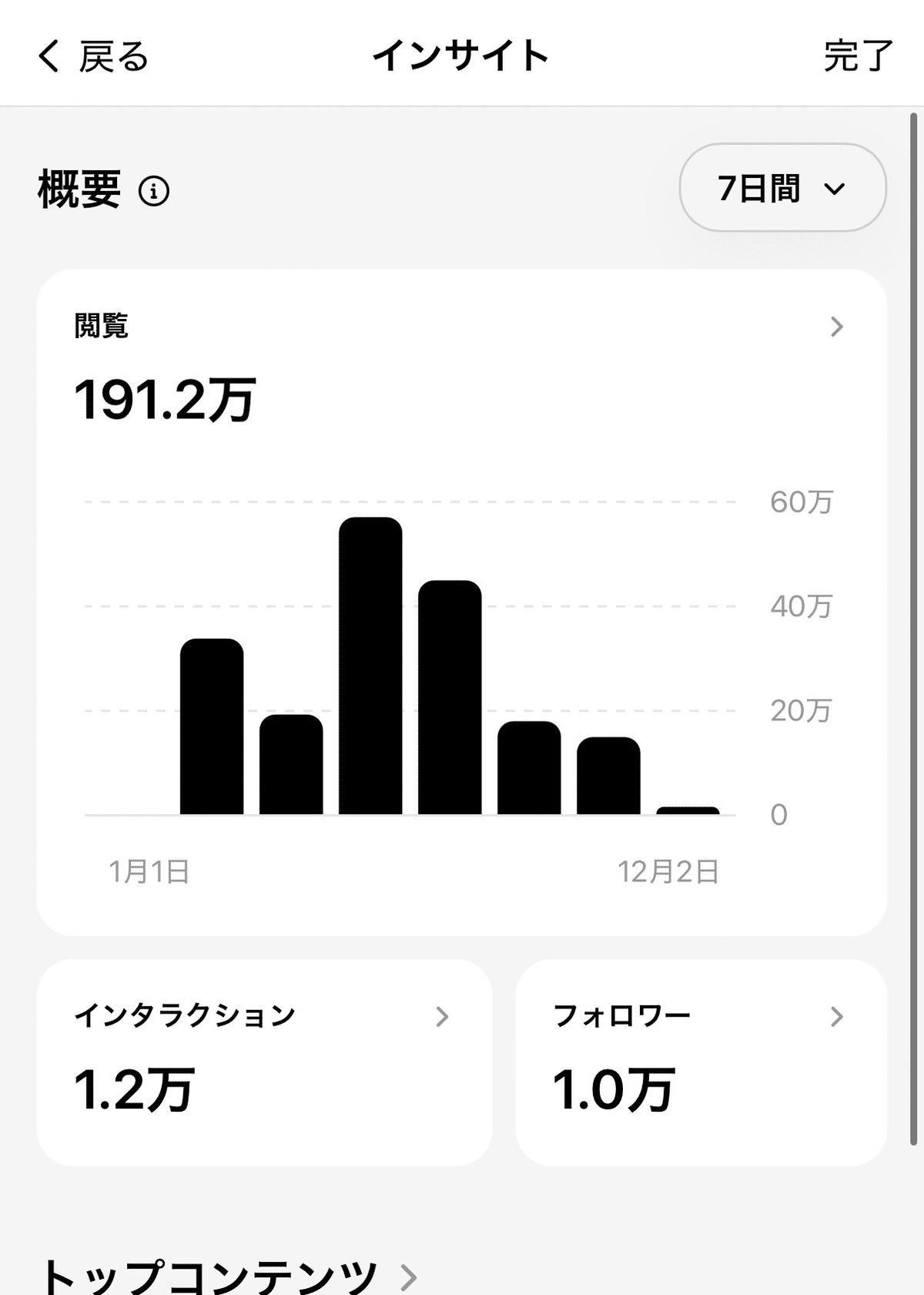The width and height of the screenshot is (924, 1295).
Task: Go back with the 戻る button
Action: click(x=93, y=56)
